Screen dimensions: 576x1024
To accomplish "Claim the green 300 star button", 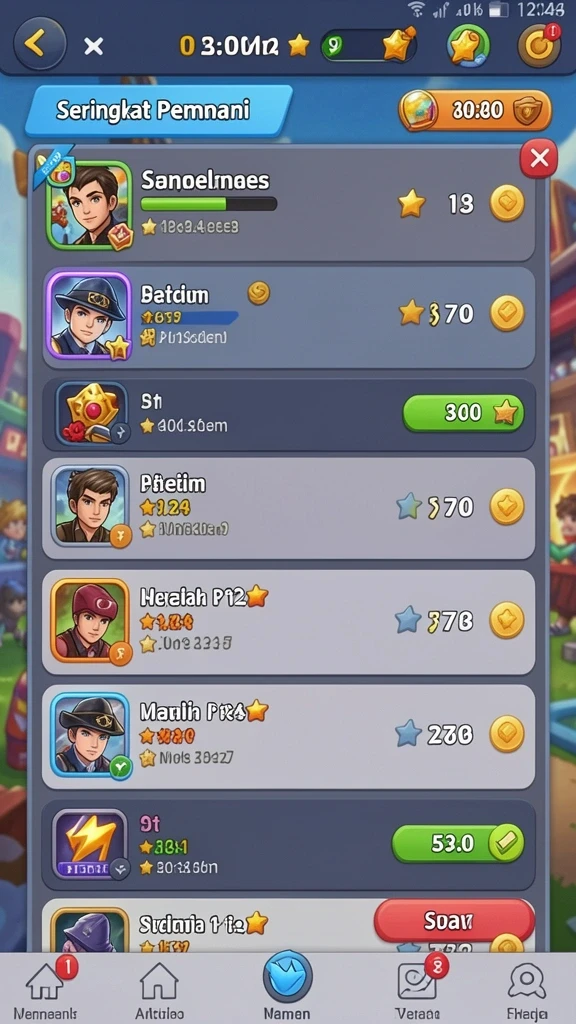I will (463, 413).
